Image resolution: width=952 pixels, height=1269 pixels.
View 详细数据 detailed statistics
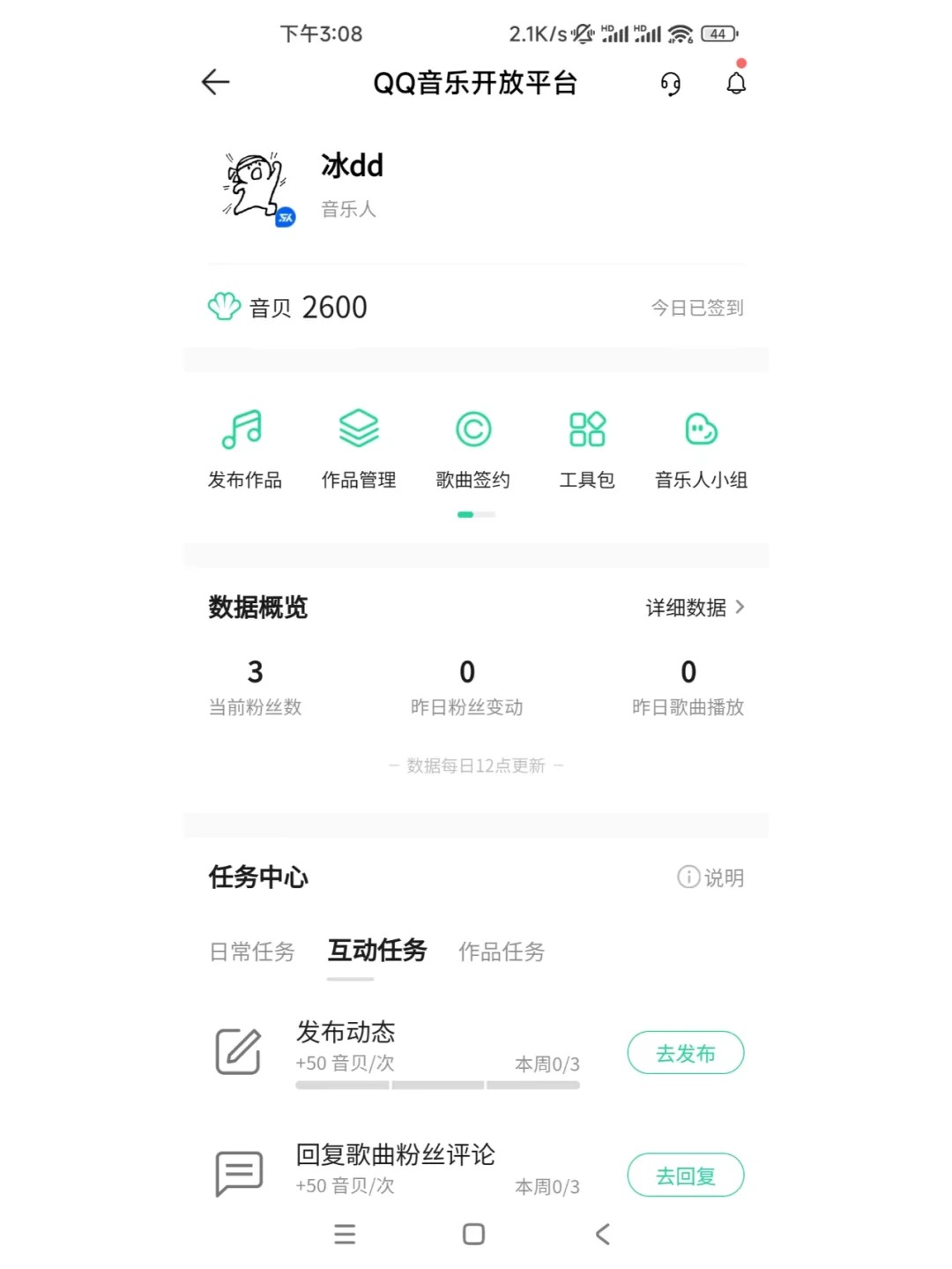(x=695, y=608)
